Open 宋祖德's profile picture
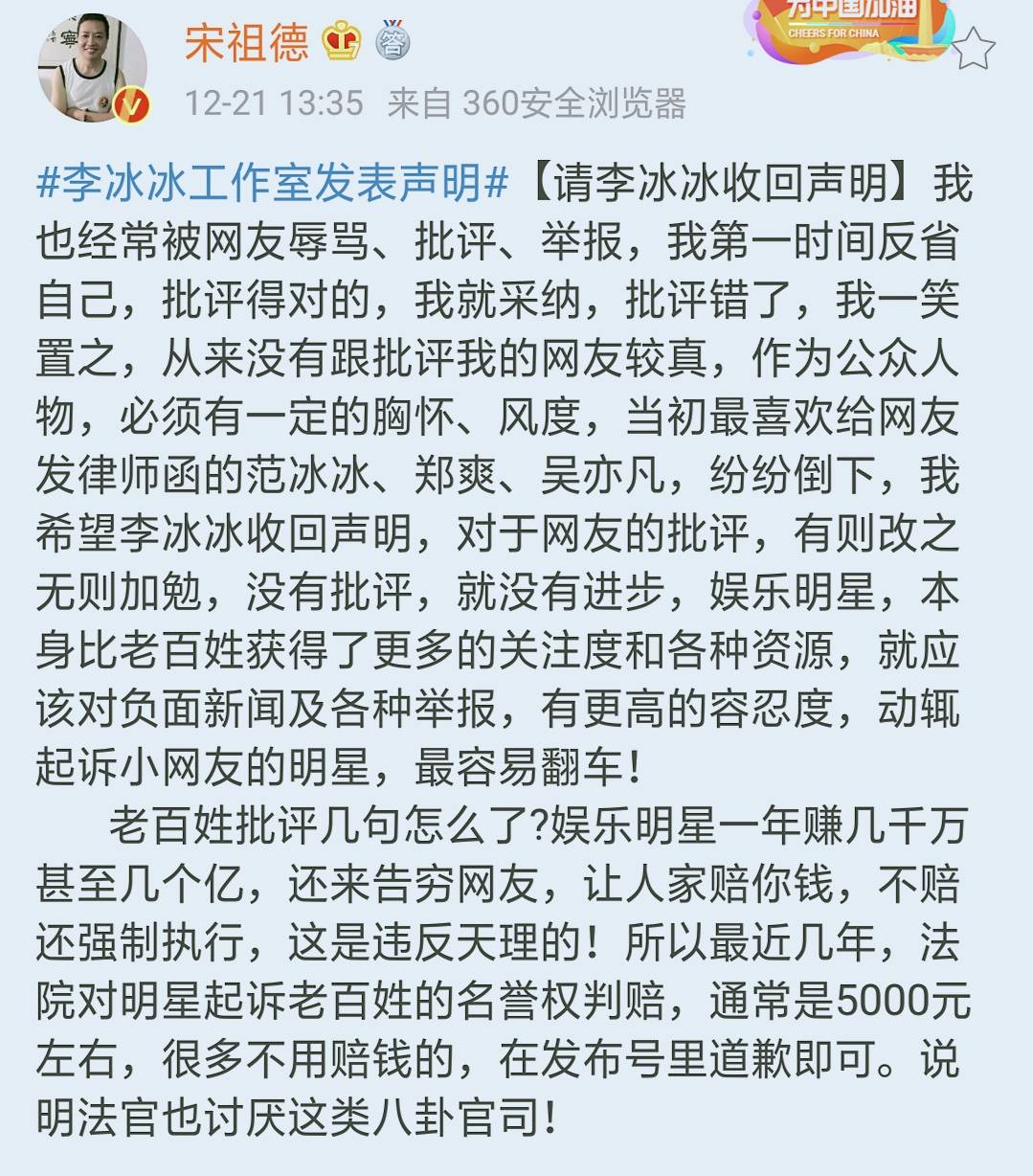Viewport: 1033px width, 1176px height. point(92,68)
